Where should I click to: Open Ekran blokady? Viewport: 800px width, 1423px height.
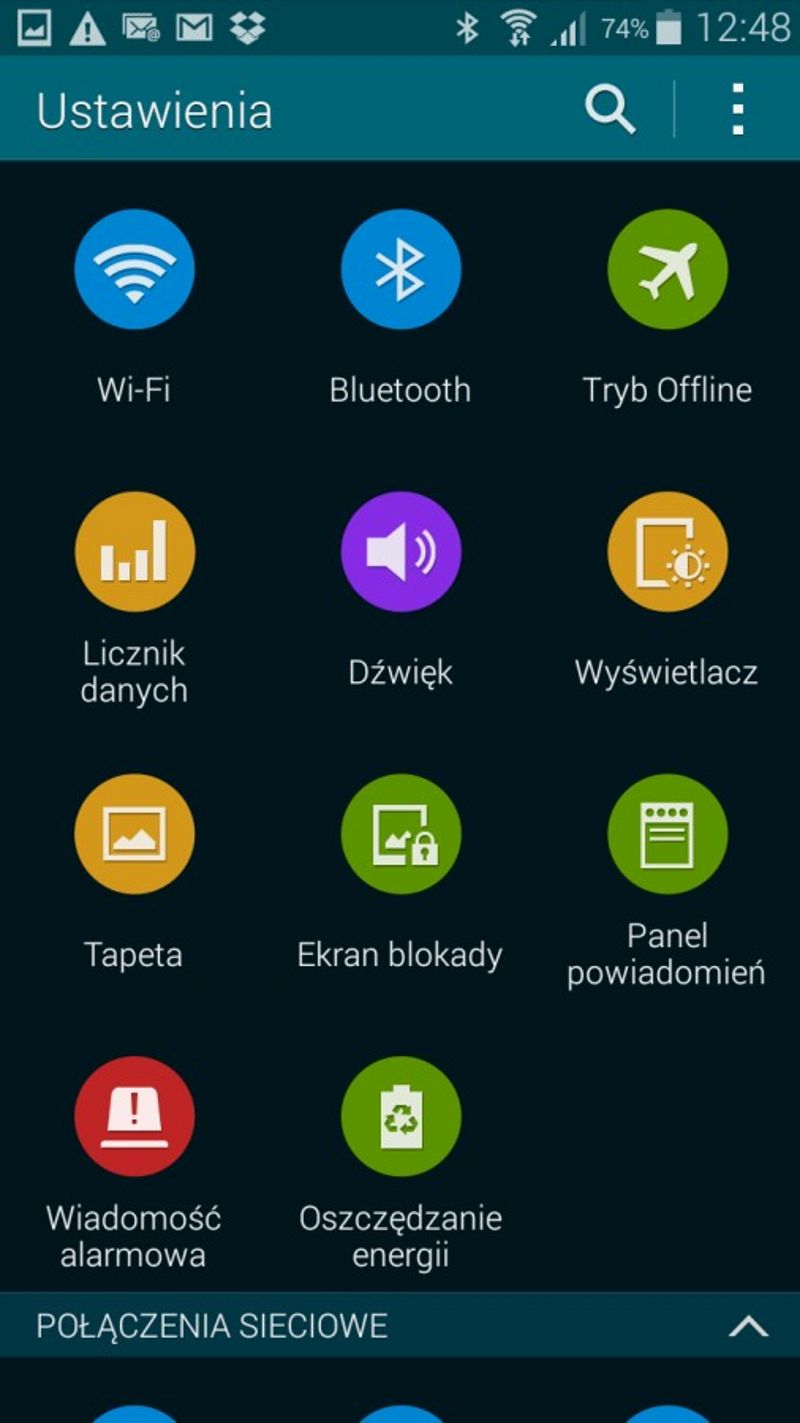tap(400, 834)
